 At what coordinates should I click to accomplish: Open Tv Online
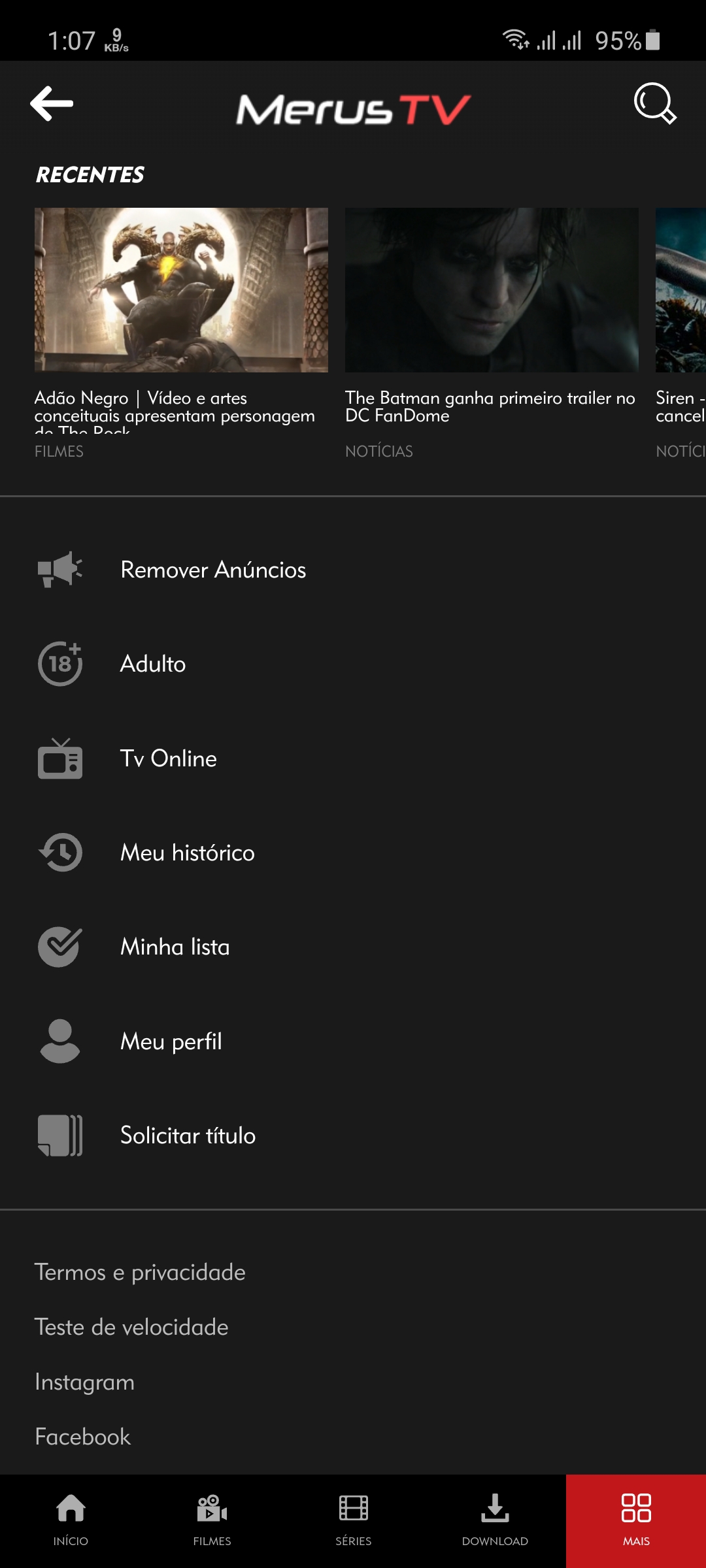(168, 759)
